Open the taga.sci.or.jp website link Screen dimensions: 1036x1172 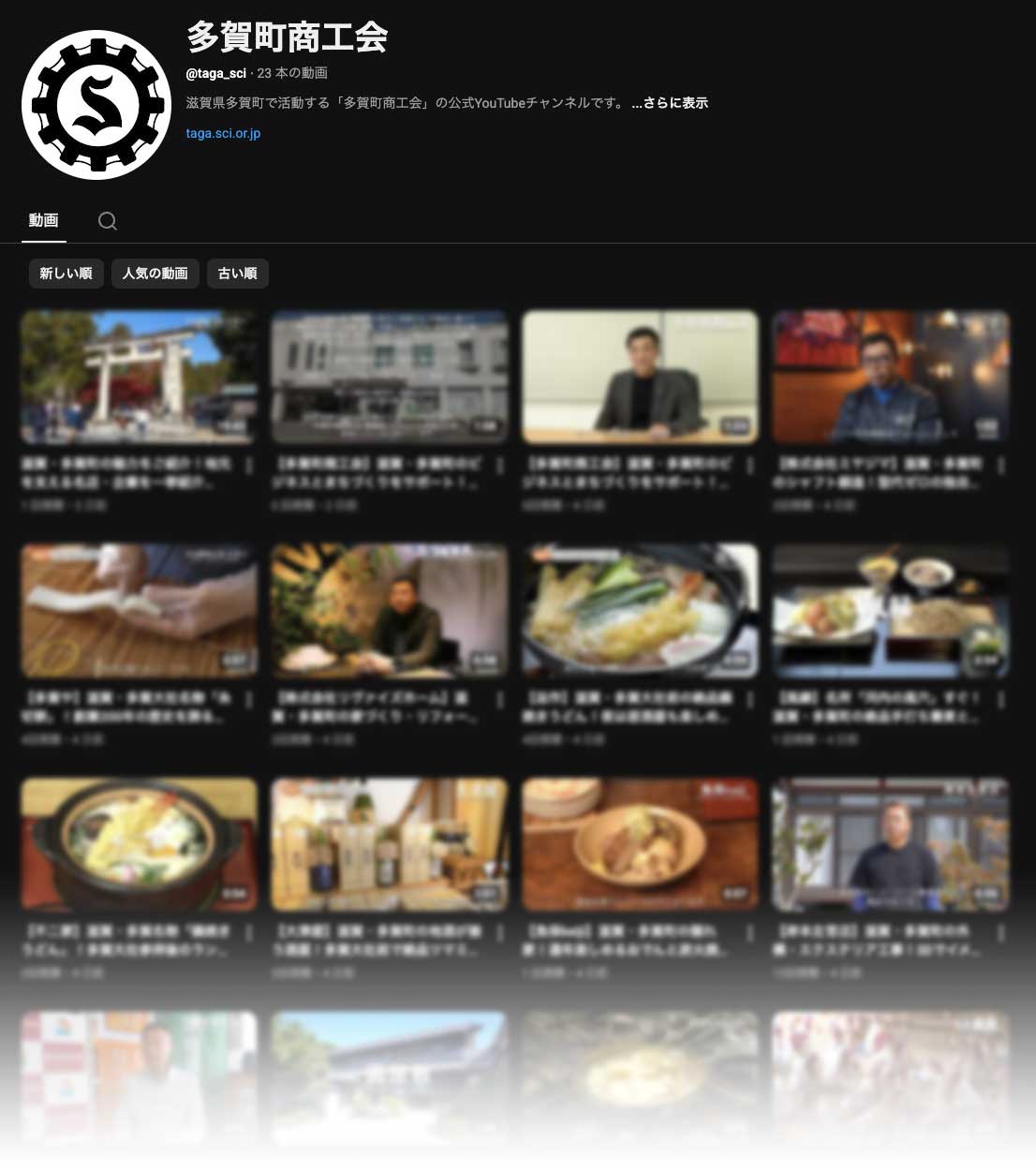tap(223, 133)
